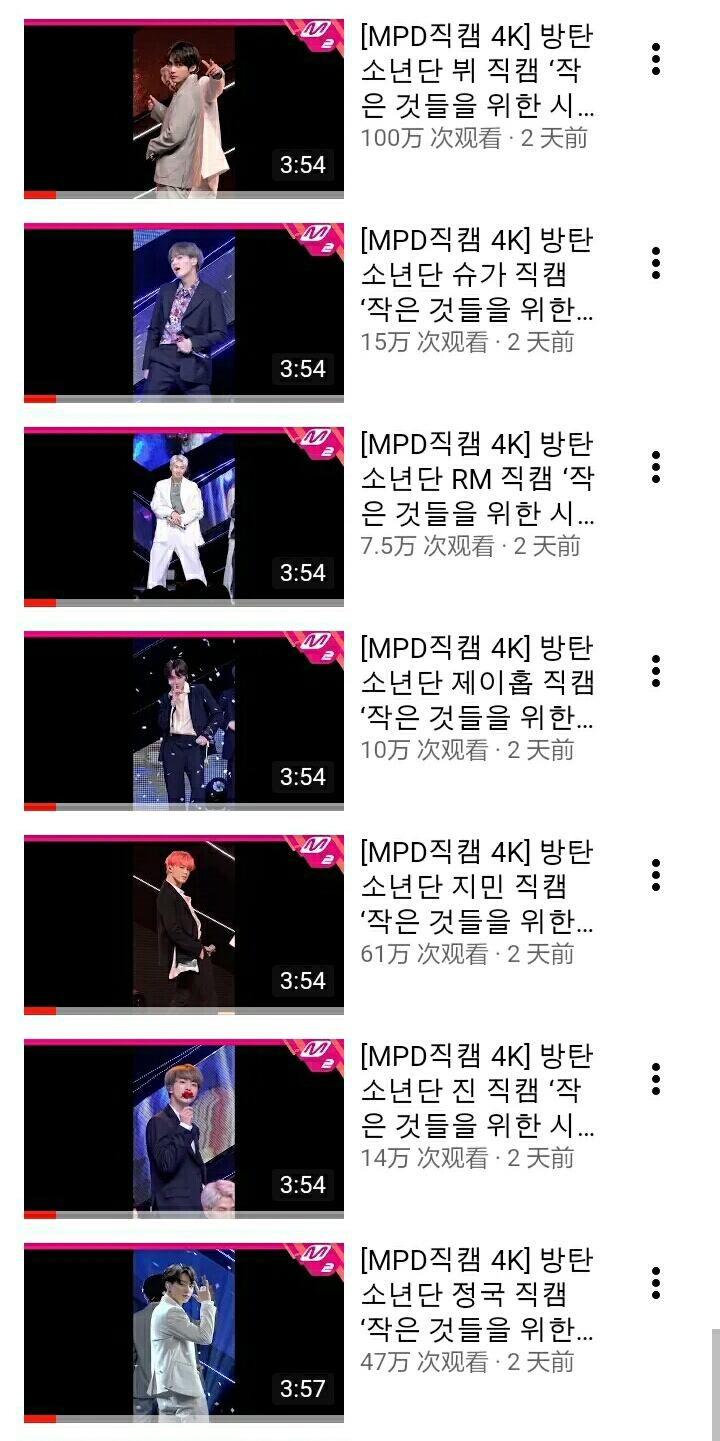Show more options for the 지민 직캠 video
The image size is (720, 1441).
click(656, 875)
